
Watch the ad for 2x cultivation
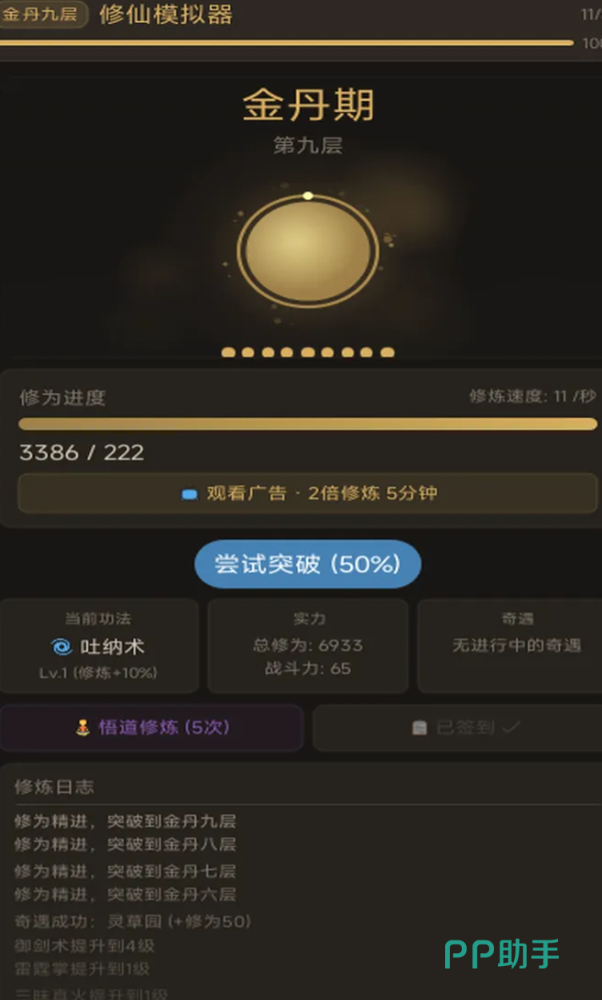tap(307, 493)
